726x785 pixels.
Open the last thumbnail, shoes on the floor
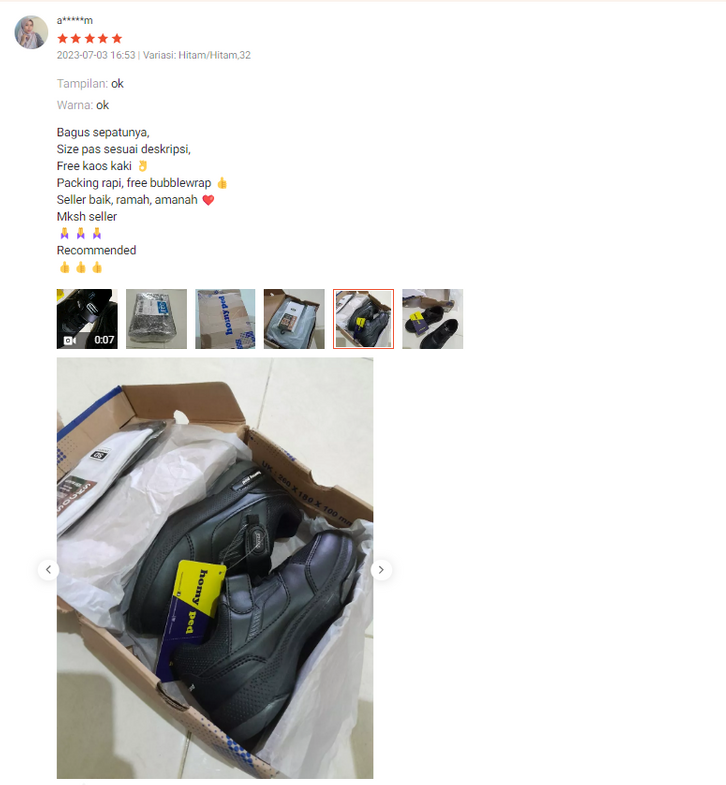point(432,319)
